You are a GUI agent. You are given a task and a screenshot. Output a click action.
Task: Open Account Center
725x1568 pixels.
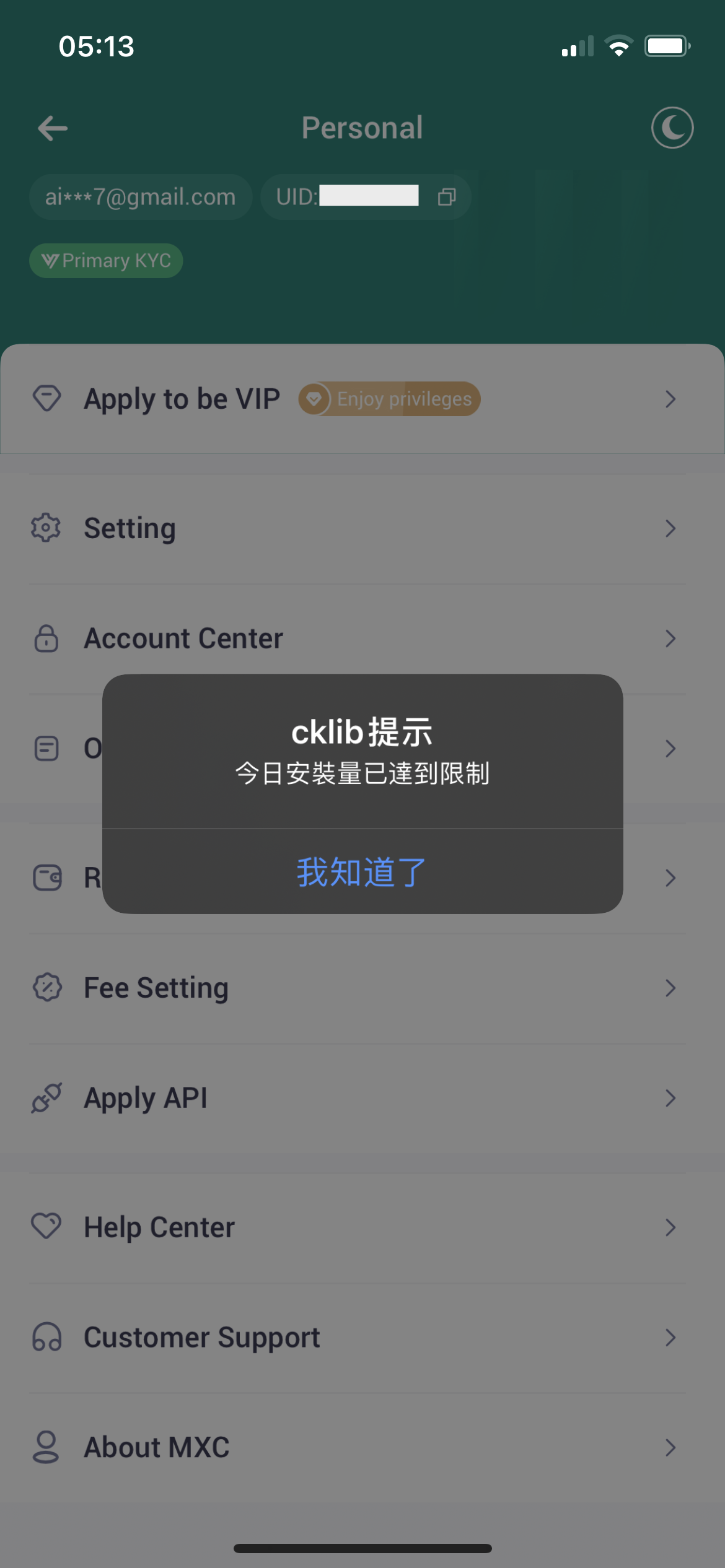183,638
